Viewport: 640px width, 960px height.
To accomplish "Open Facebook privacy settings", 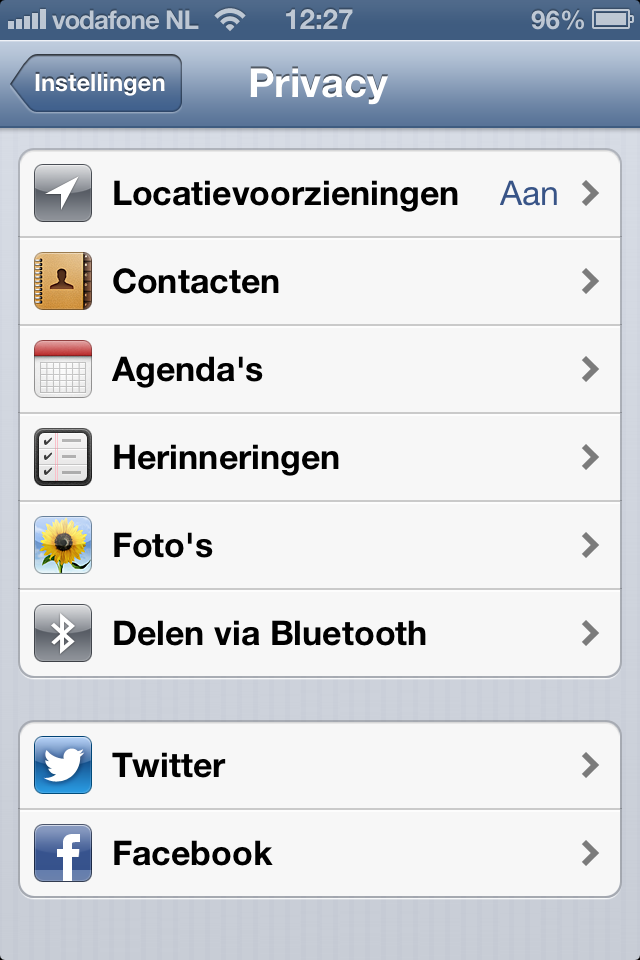I will point(320,854).
